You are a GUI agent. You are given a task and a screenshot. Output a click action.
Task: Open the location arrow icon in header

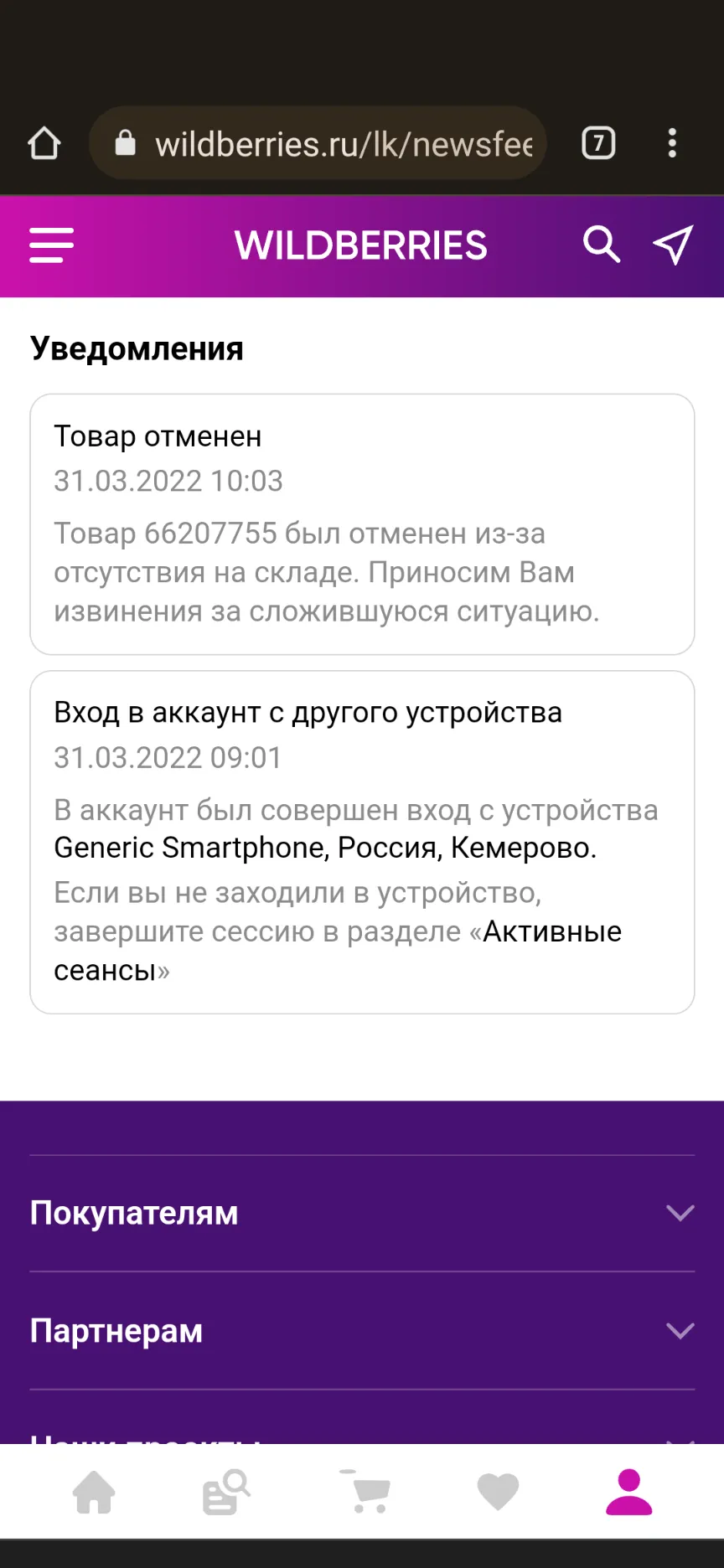click(x=673, y=245)
